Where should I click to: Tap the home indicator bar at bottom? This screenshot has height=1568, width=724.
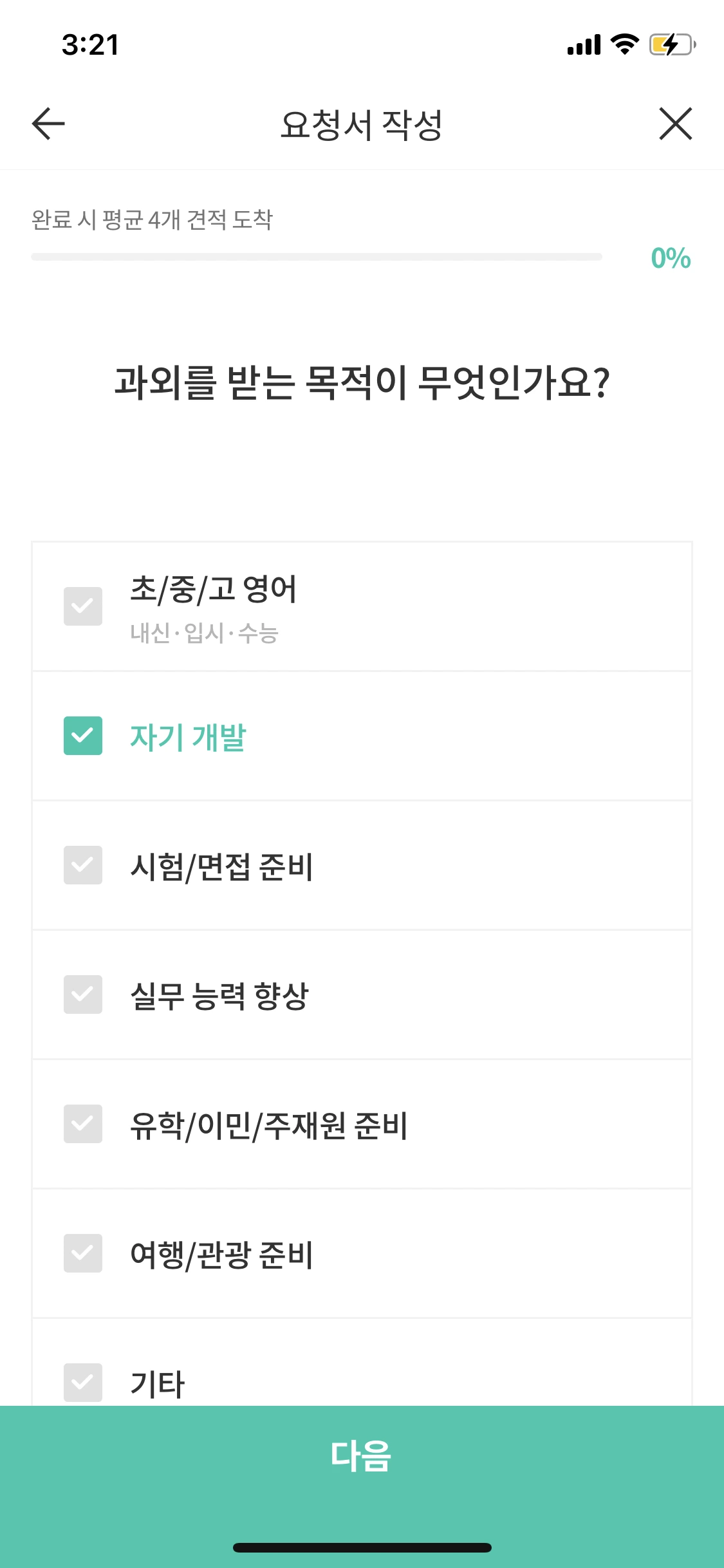(x=362, y=1547)
